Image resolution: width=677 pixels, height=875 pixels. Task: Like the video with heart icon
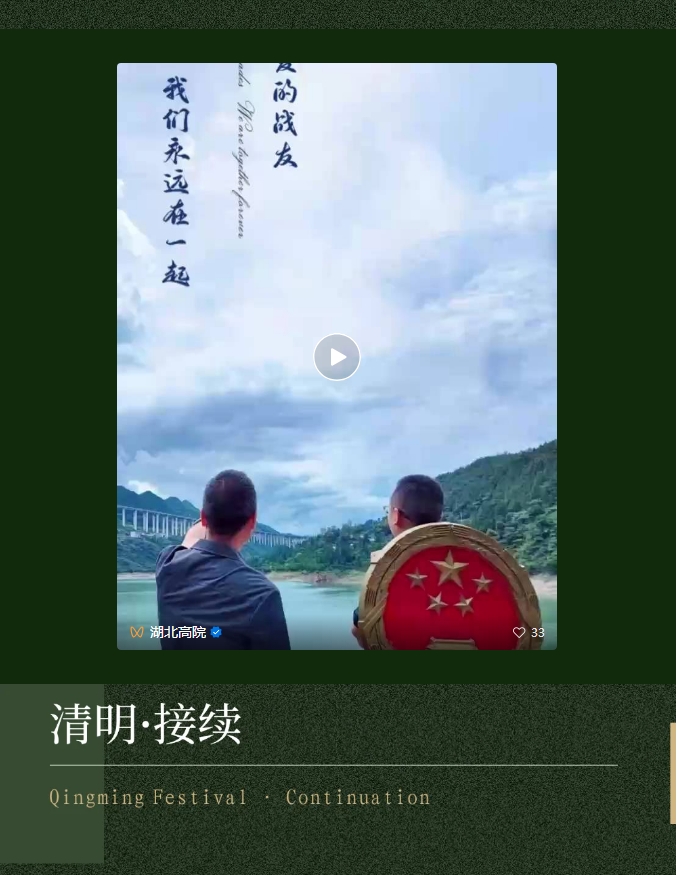[x=519, y=632]
